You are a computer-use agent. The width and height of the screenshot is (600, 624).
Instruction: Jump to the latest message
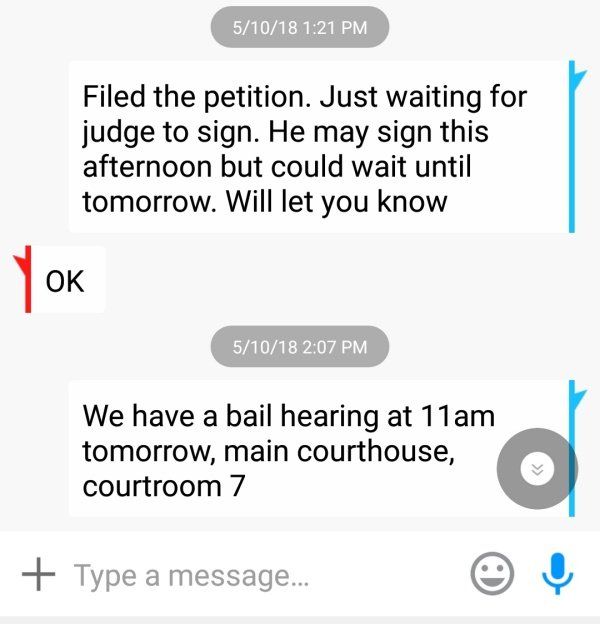pyautogui.click(x=537, y=469)
